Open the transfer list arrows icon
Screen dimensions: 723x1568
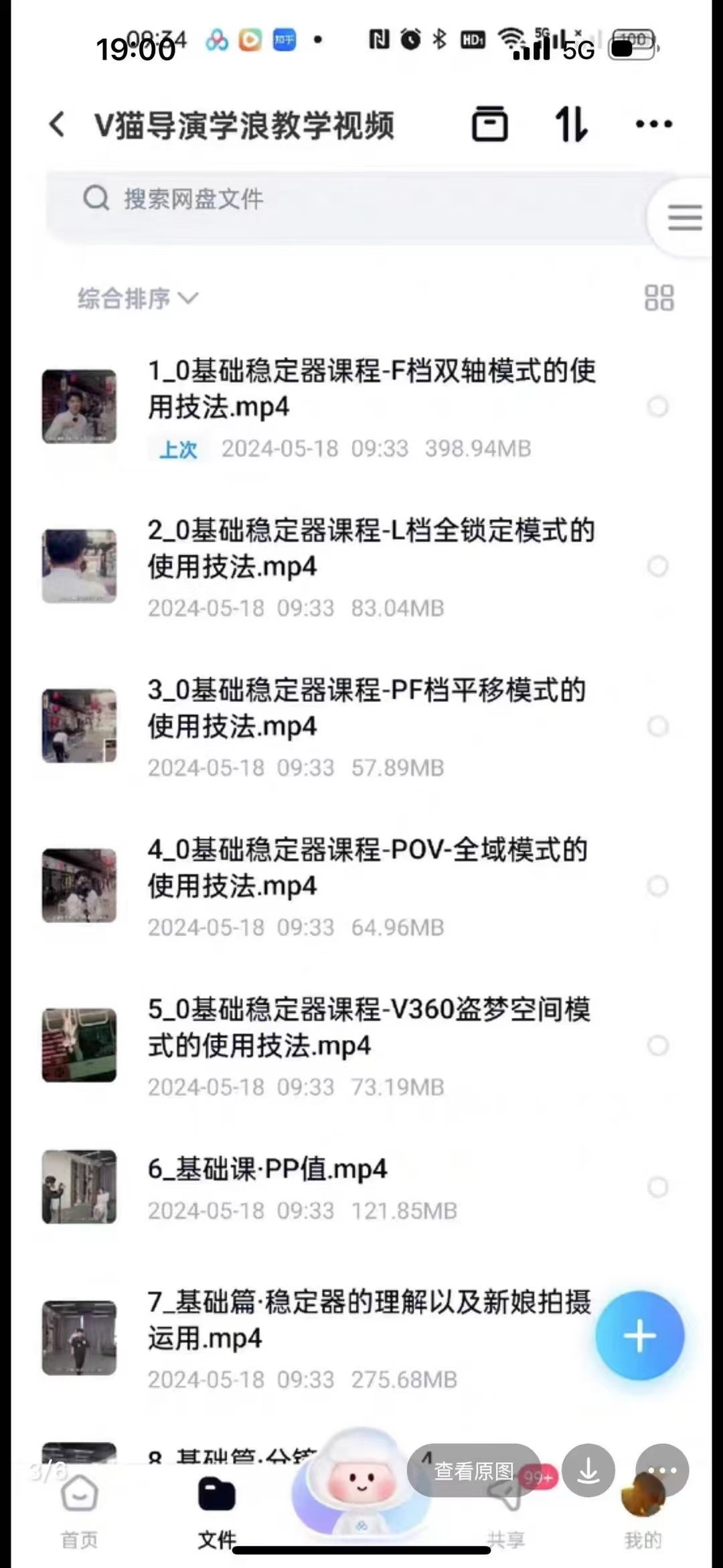[571, 125]
